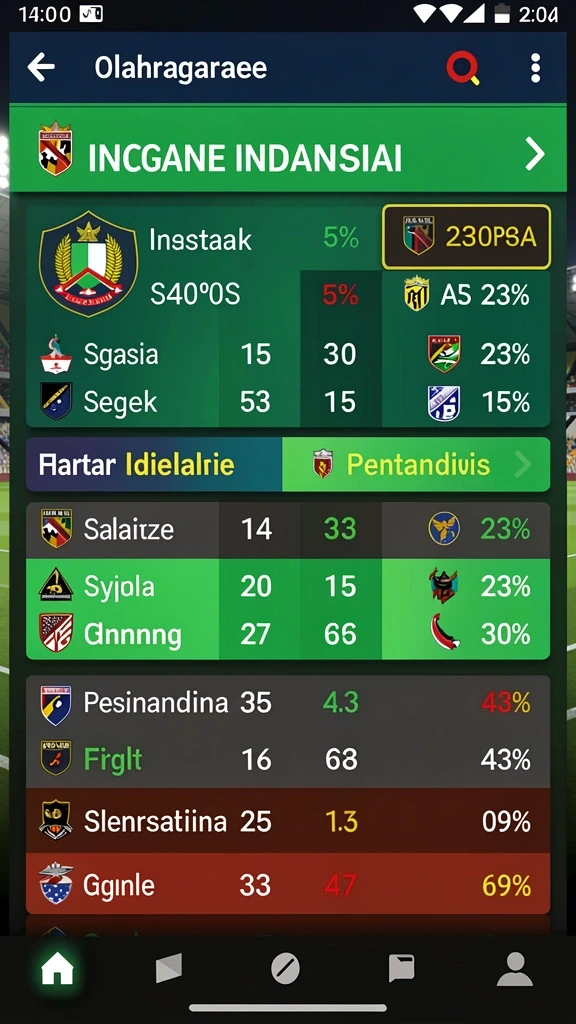Open the Sgasia row
Image resolution: width=576 pixels, height=1024 pixels.
point(288,355)
